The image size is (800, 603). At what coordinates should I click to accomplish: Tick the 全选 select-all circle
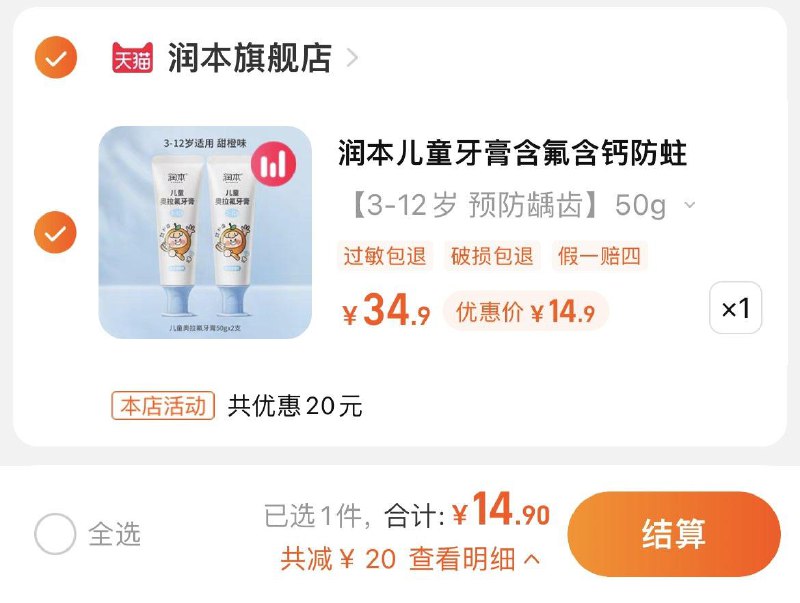(x=55, y=534)
